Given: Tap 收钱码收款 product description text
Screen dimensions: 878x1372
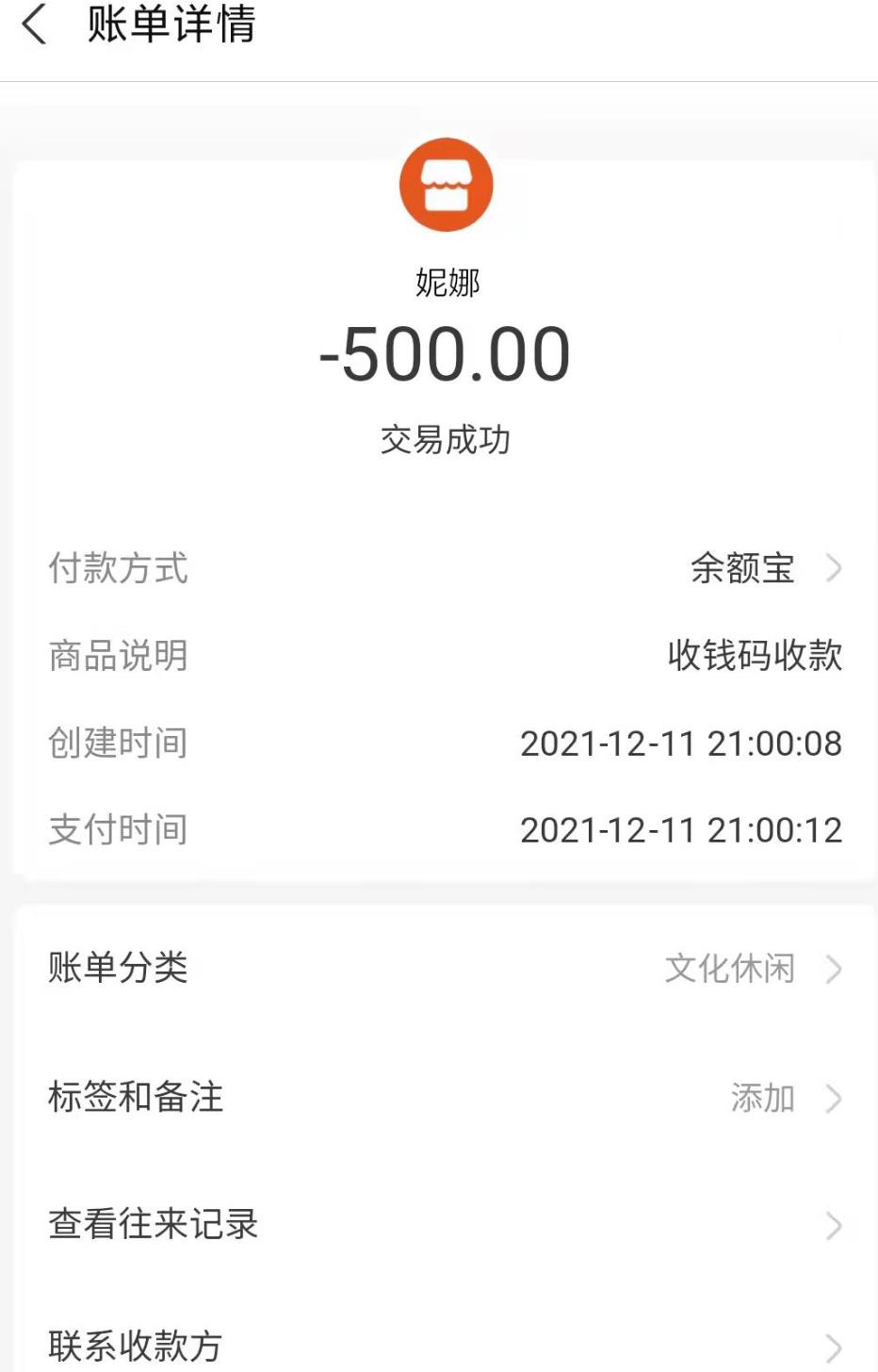Looking at the screenshot, I should click(x=757, y=656).
